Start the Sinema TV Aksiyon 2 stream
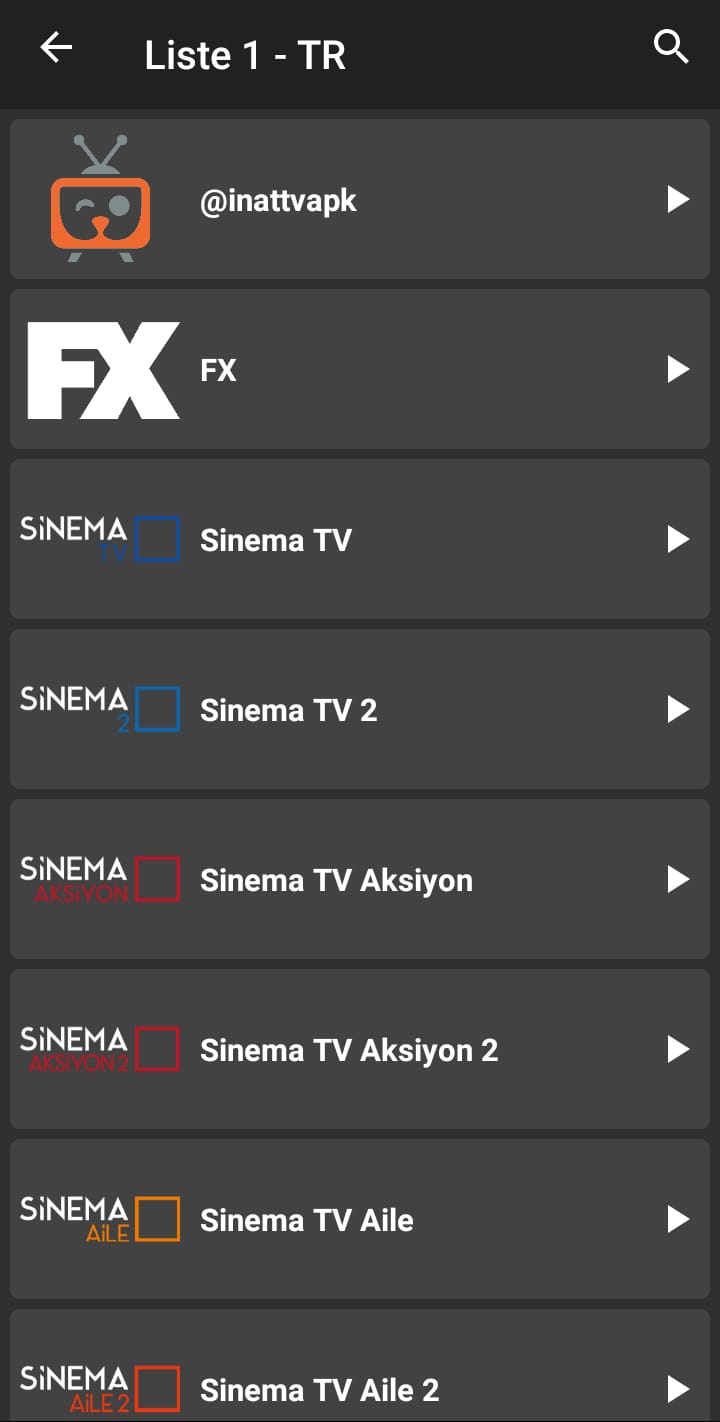720x1422 pixels. [x=360, y=1049]
